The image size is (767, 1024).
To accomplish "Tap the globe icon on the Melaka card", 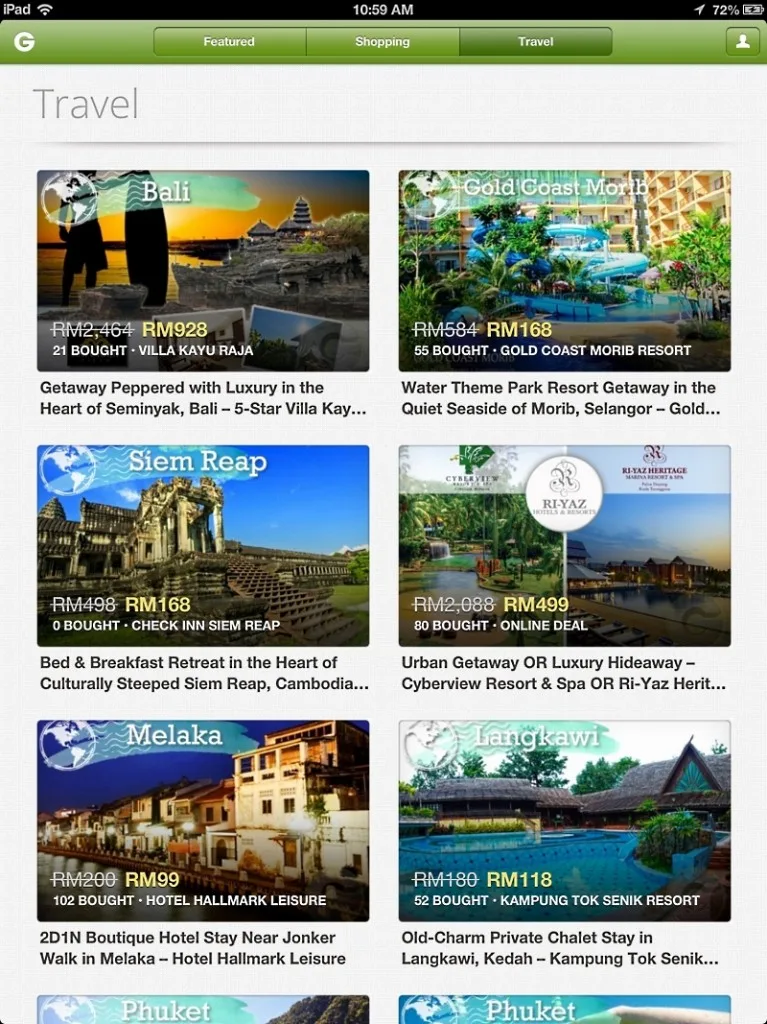I will (x=66, y=742).
